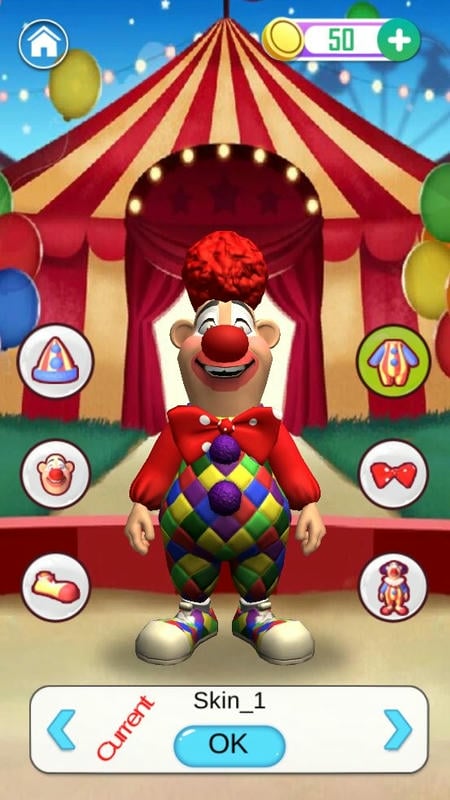Open the clown hat category
Viewport: 450px width, 800px height.
click(56, 361)
